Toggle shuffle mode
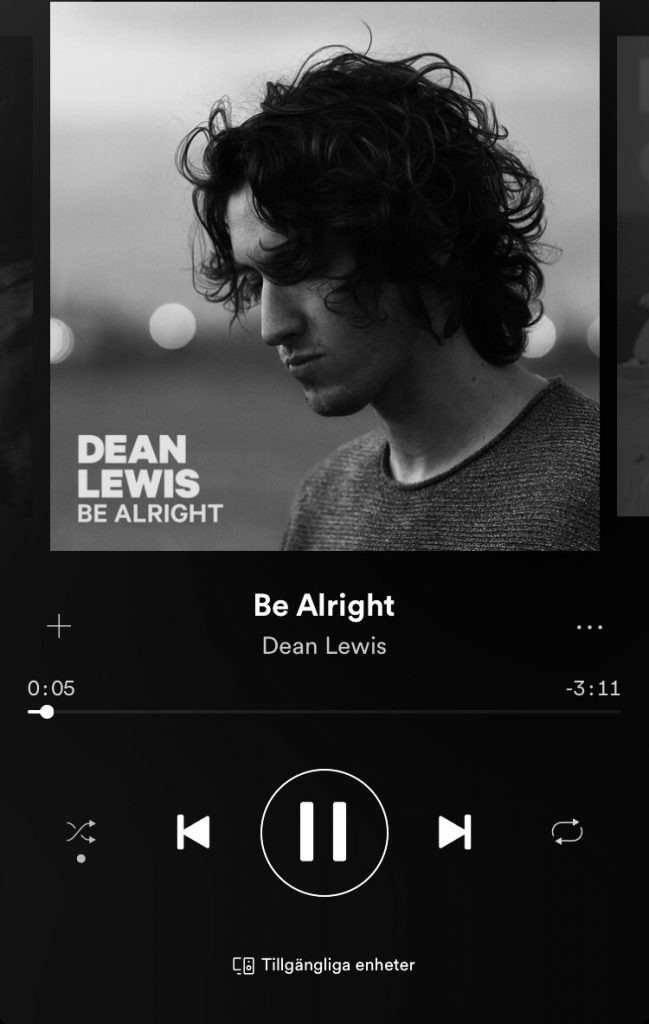The image size is (649, 1024). click(x=81, y=831)
